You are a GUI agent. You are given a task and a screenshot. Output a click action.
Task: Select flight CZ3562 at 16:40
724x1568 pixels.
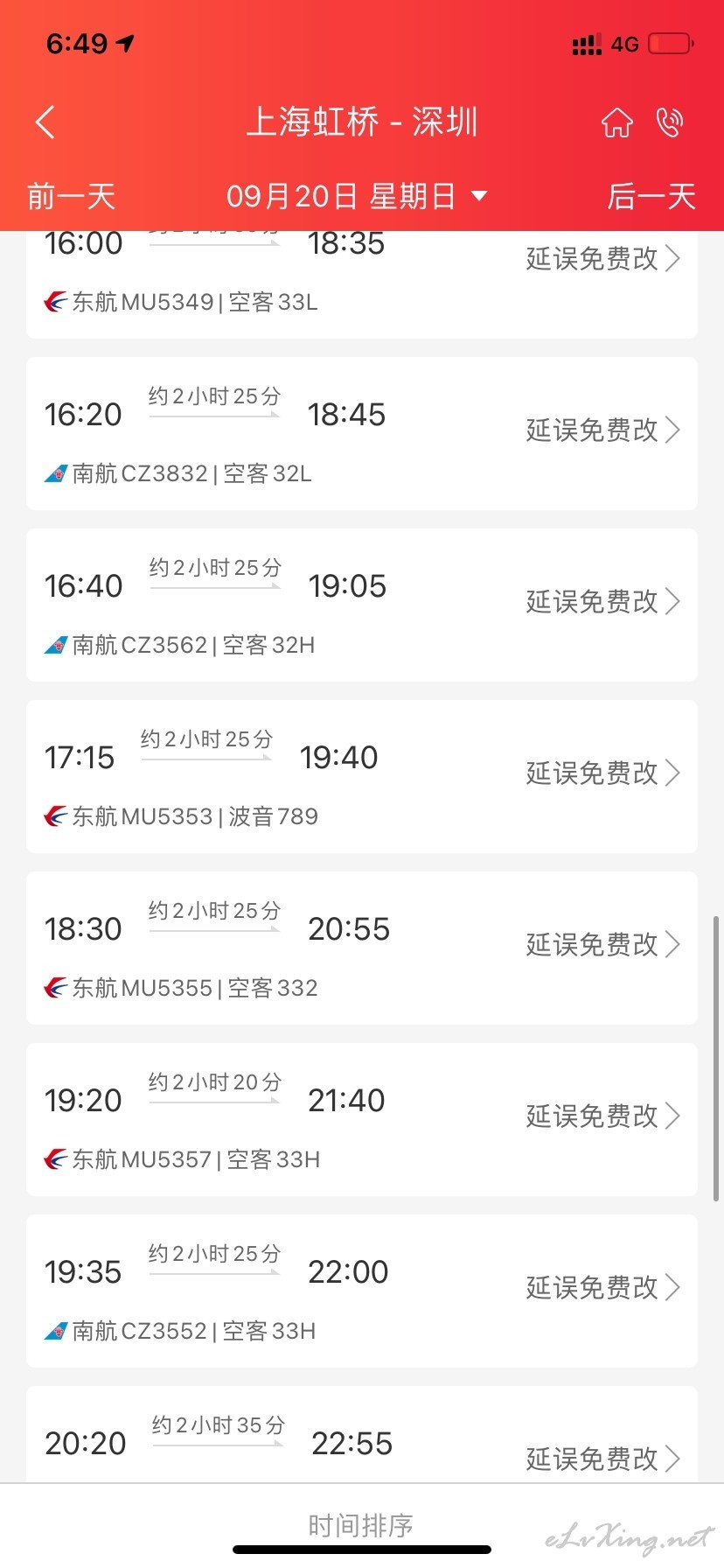click(362, 605)
